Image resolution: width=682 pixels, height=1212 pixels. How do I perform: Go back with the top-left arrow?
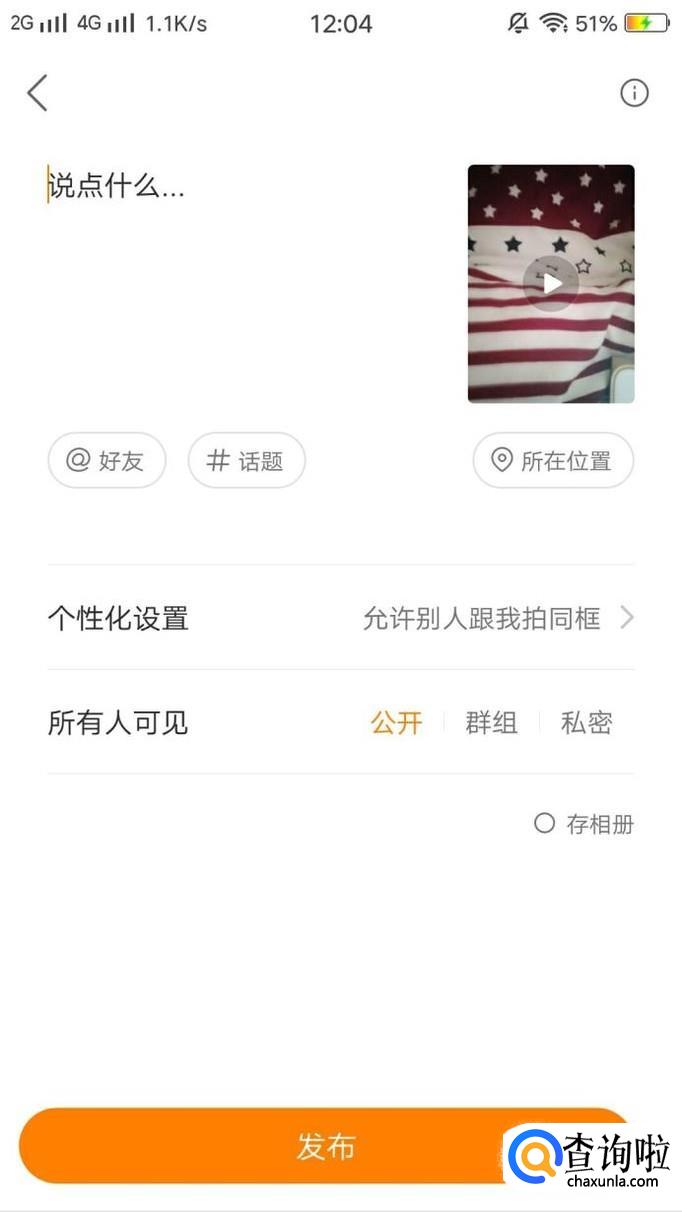pyautogui.click(x=37, y=93)
